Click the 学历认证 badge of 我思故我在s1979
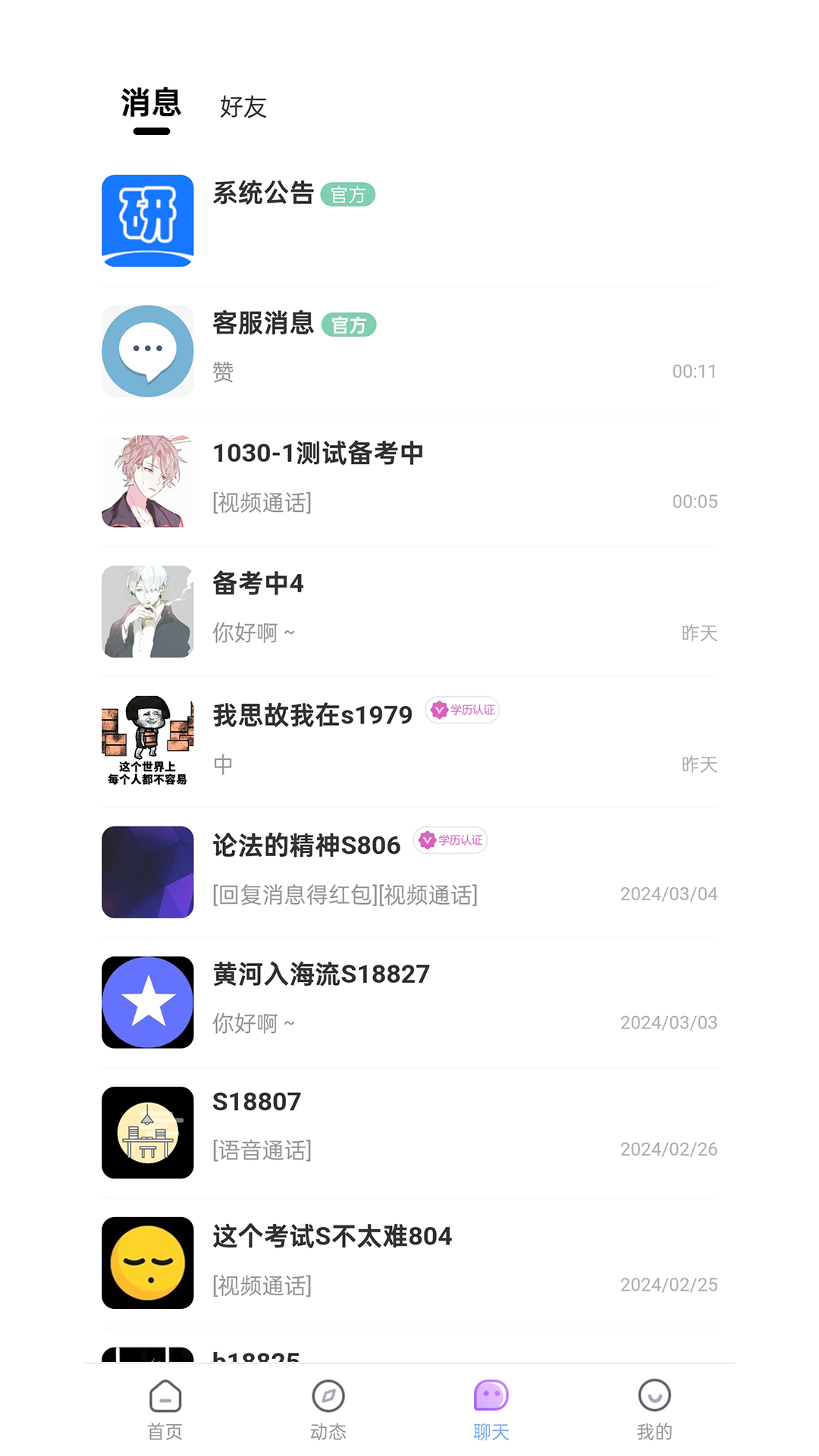 tap(461, 711)
